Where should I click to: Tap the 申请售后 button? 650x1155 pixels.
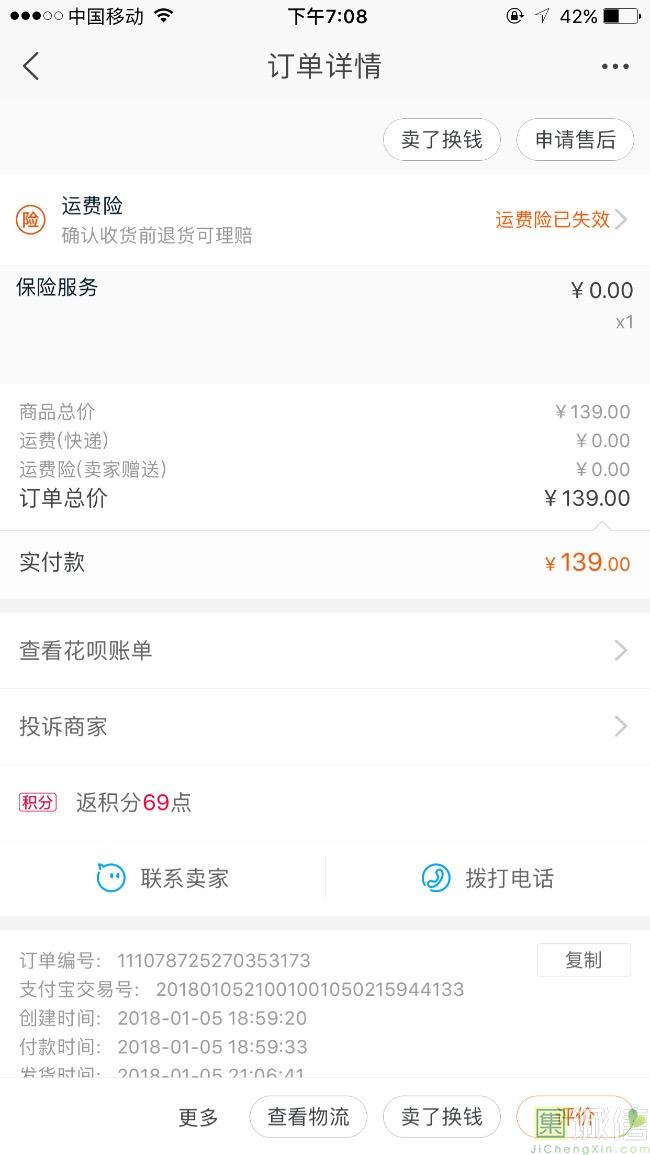tap(575, 139)
